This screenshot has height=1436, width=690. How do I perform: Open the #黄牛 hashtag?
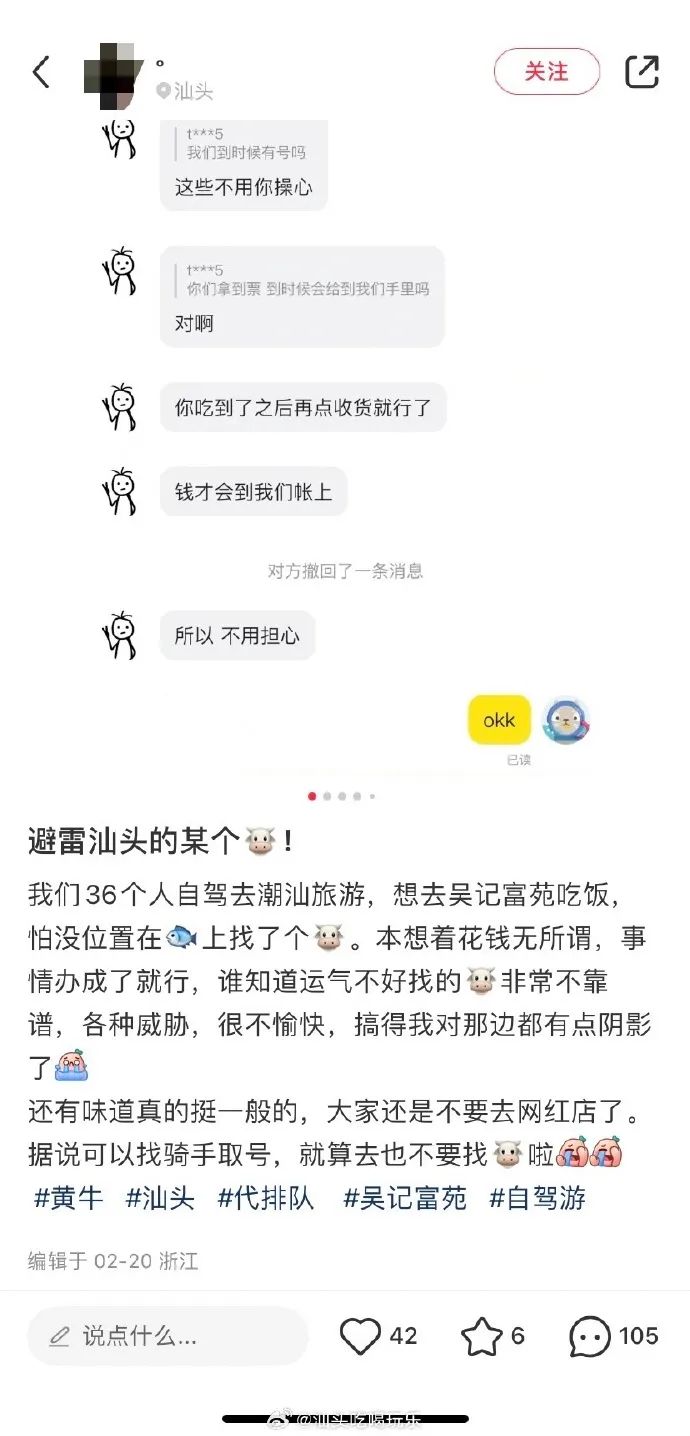coord(68,1198)
